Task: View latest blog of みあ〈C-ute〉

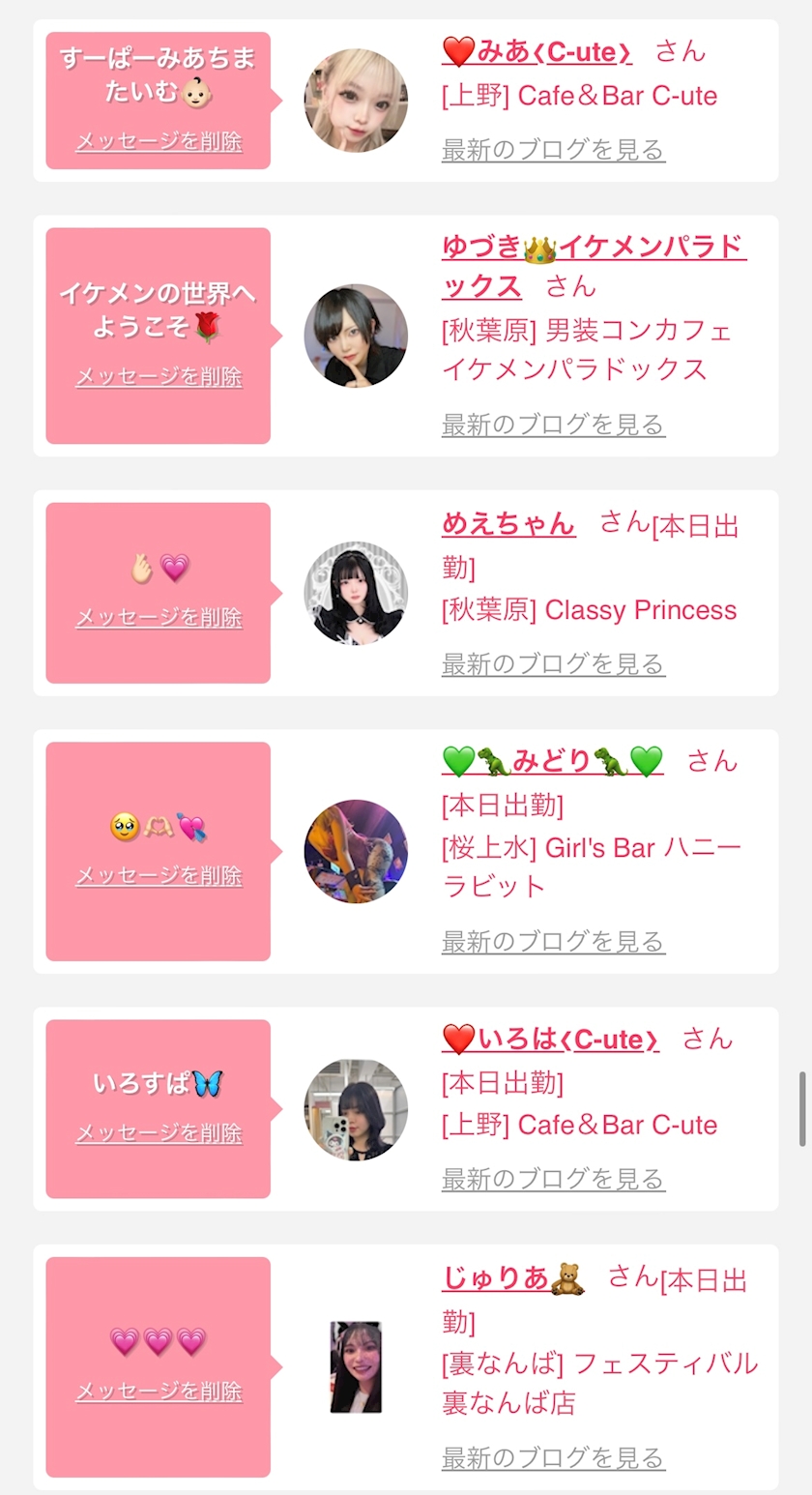Action: pos(553,150)
